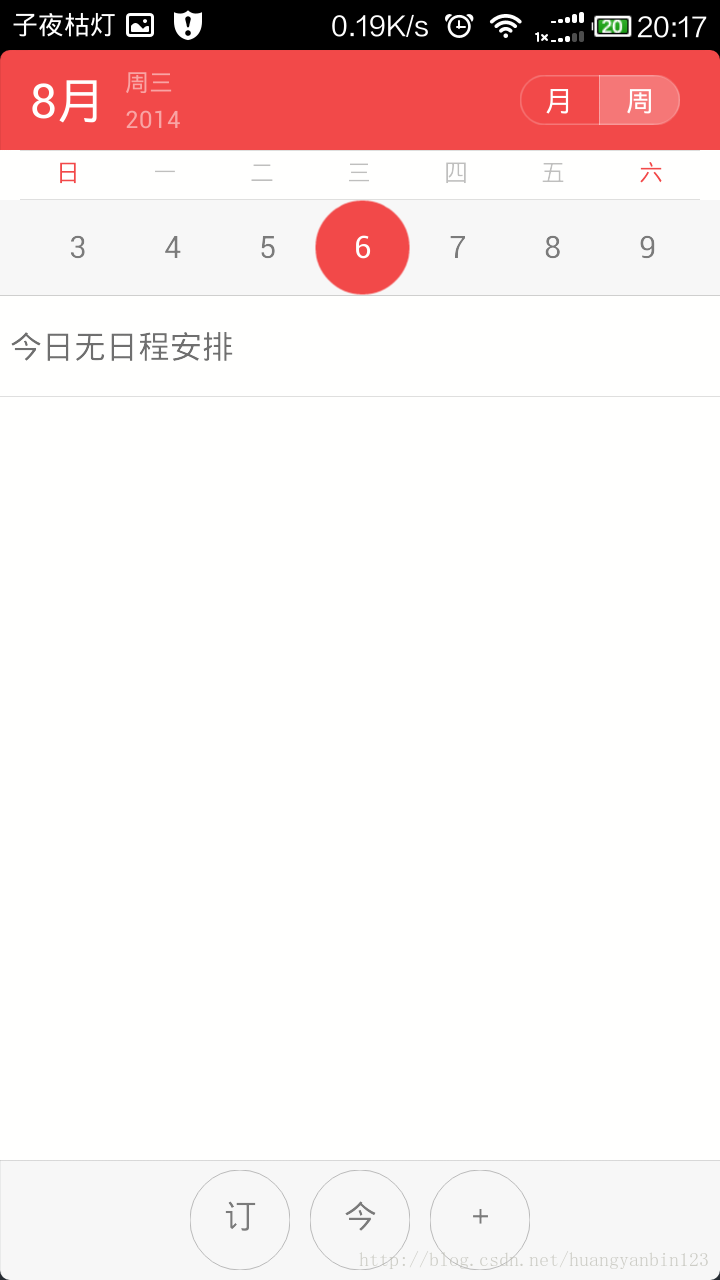Image resolution: width=720 pixels, height=1280 pixels.
Task: Open subscriptions with the 订 button
Action: click(240, 1219)
